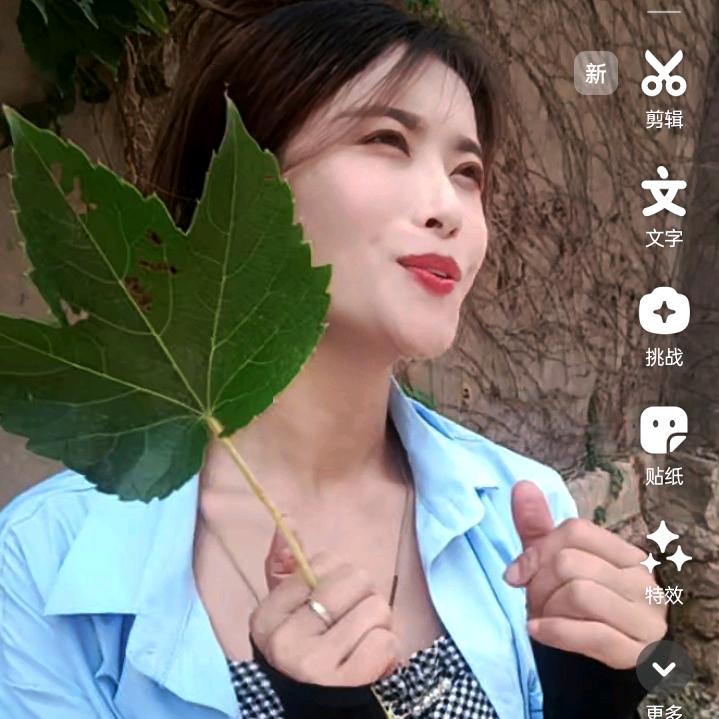Expand 更多 tools with the down chevron
The width and height of the screenshot is (719, 719).
(x=664, y=668)
